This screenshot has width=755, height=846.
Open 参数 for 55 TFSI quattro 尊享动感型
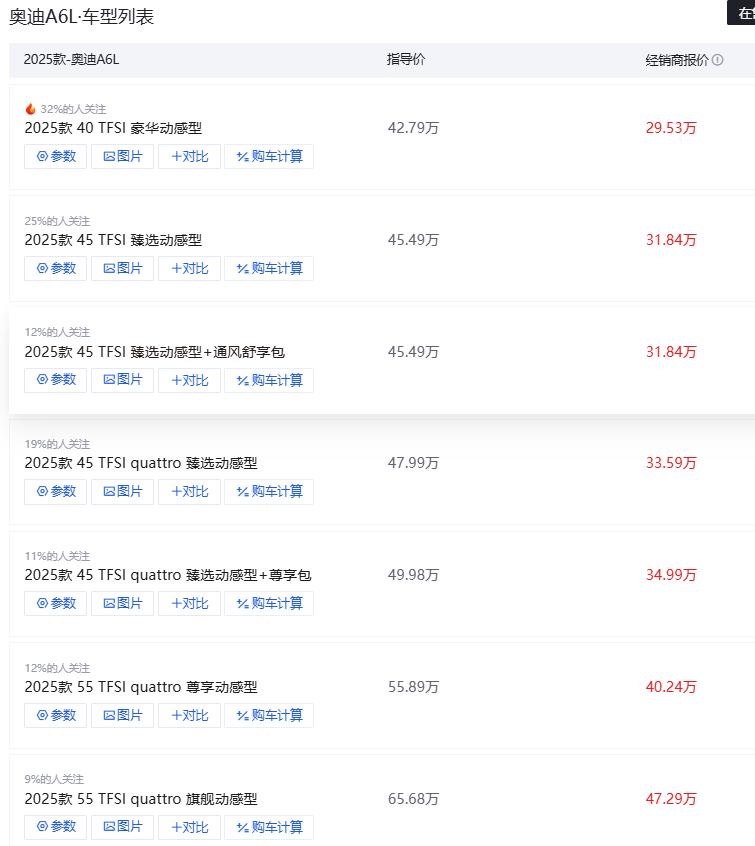56,715
